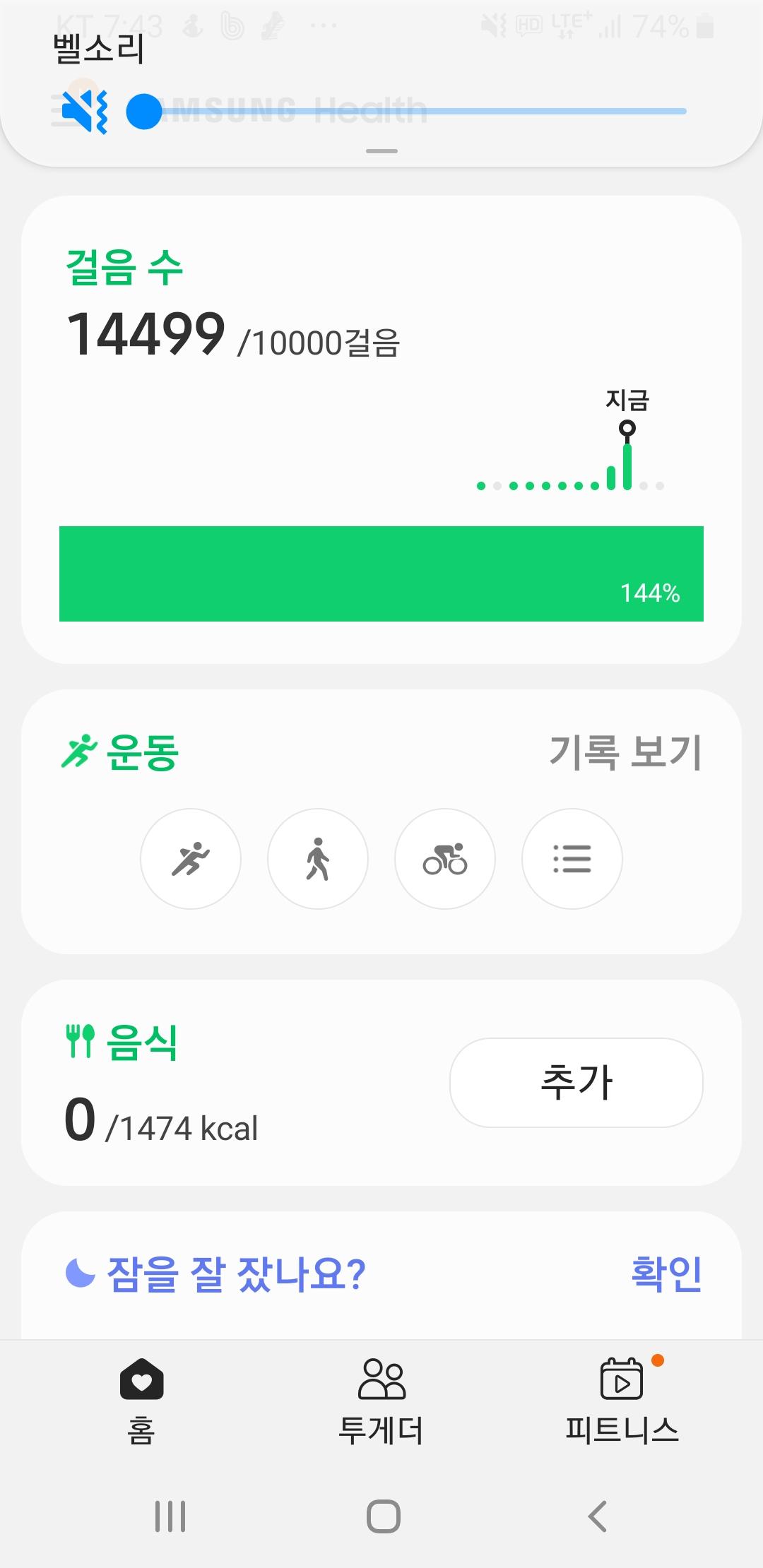
Task: Start a cycling workout
Action: [445, 859]
